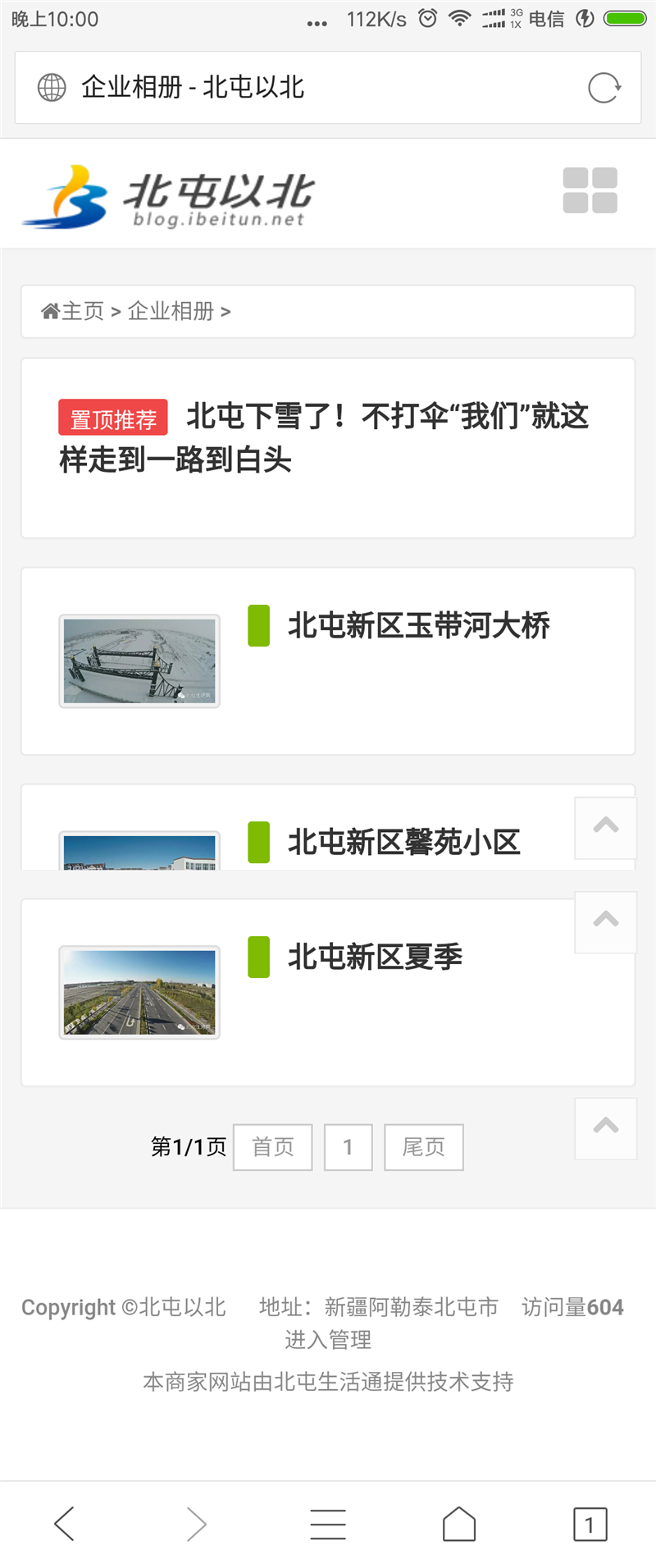Open the album 北屯新区玉带河大桥
Viewport: 656px width, 1568px height.
(x=418, y=626)
